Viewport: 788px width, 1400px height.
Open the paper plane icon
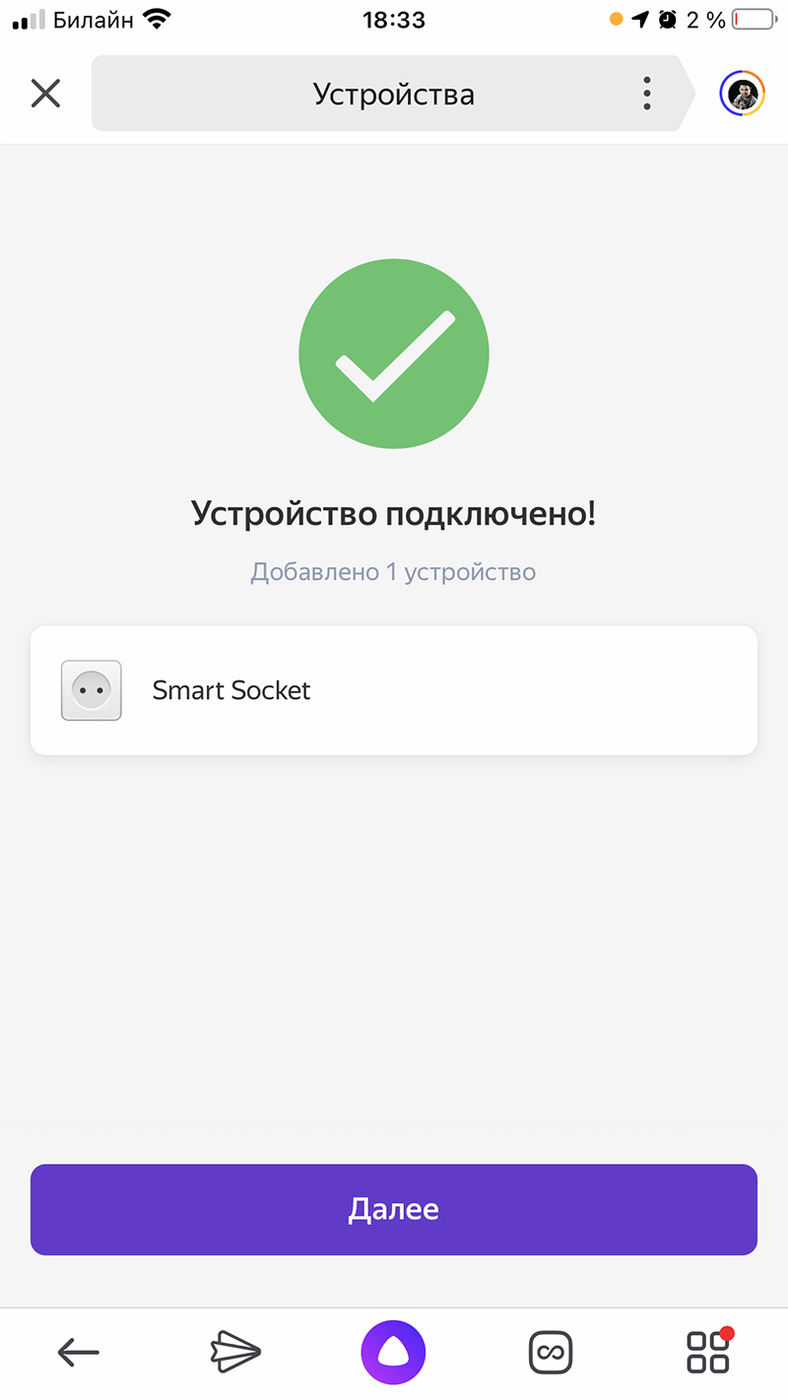235,1353
